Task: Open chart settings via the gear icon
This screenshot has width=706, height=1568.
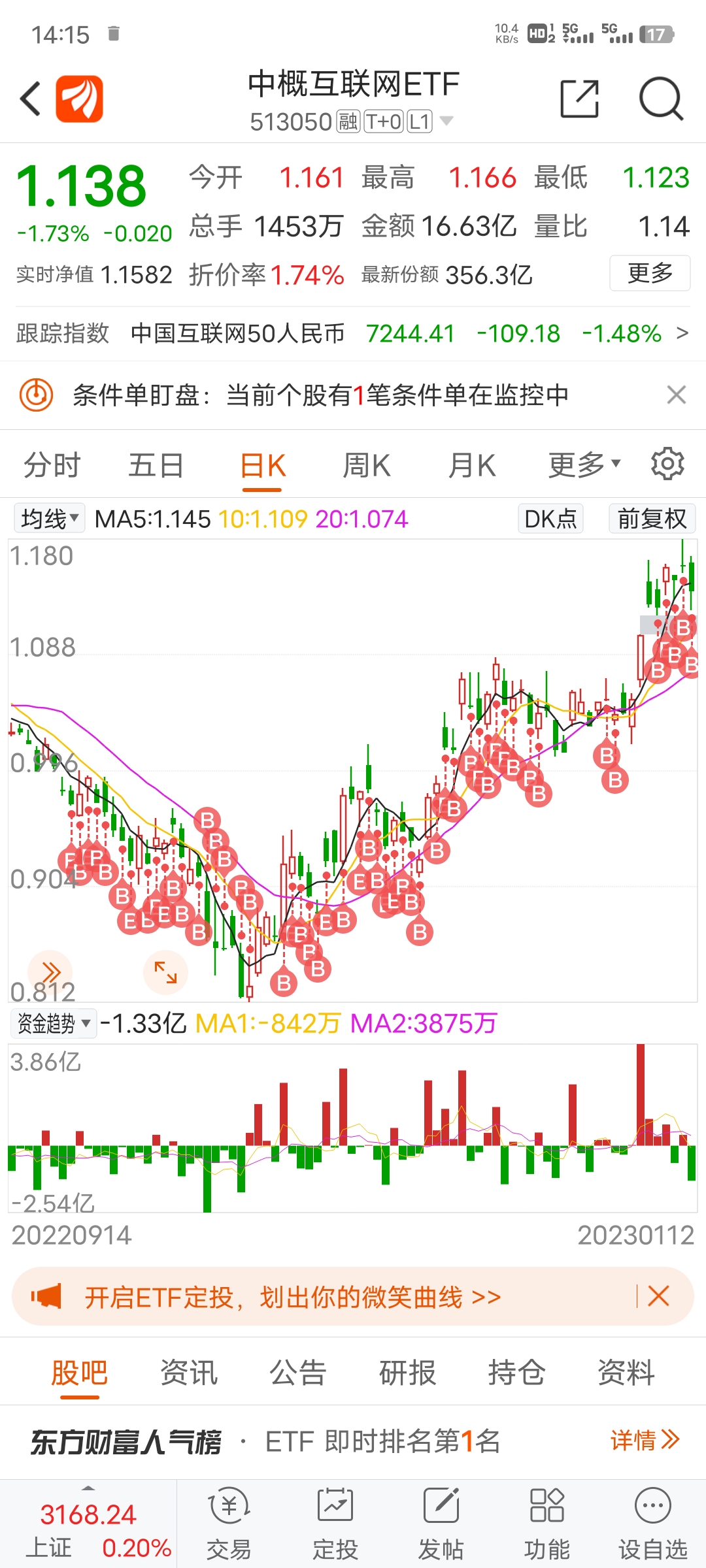Action: (x=667, y=464)
